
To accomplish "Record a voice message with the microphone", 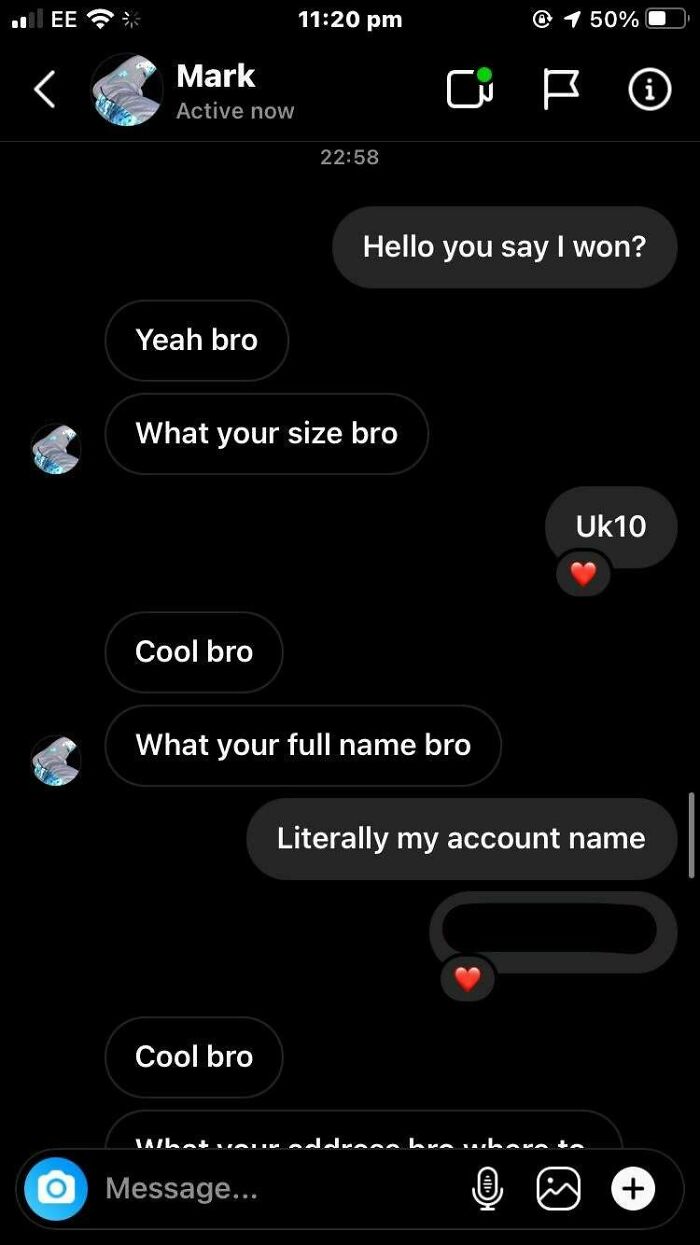I will (487, 1188).
